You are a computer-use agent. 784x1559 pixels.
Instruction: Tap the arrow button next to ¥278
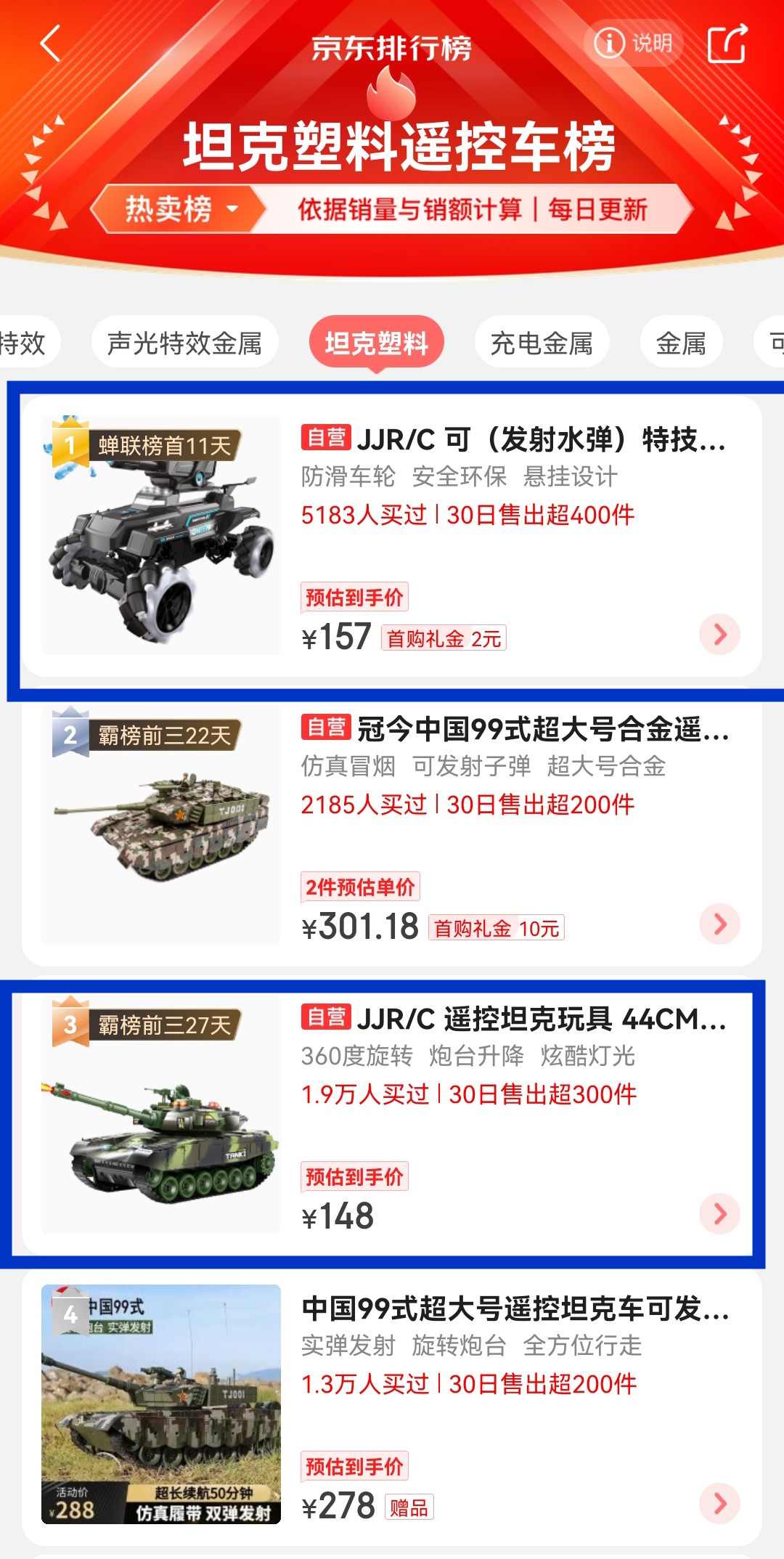click(719, 1503)
